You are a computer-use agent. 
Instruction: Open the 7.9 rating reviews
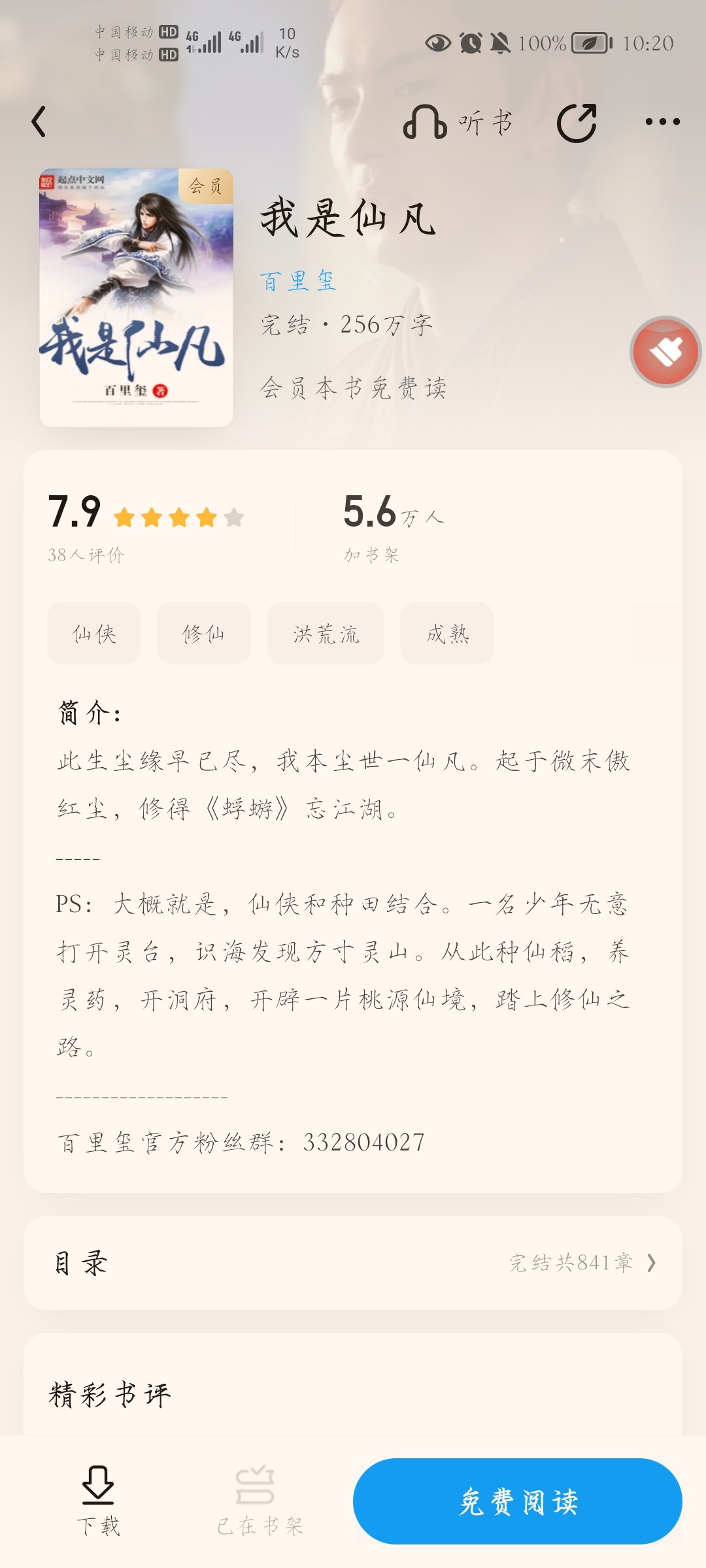tap(146, 527)
